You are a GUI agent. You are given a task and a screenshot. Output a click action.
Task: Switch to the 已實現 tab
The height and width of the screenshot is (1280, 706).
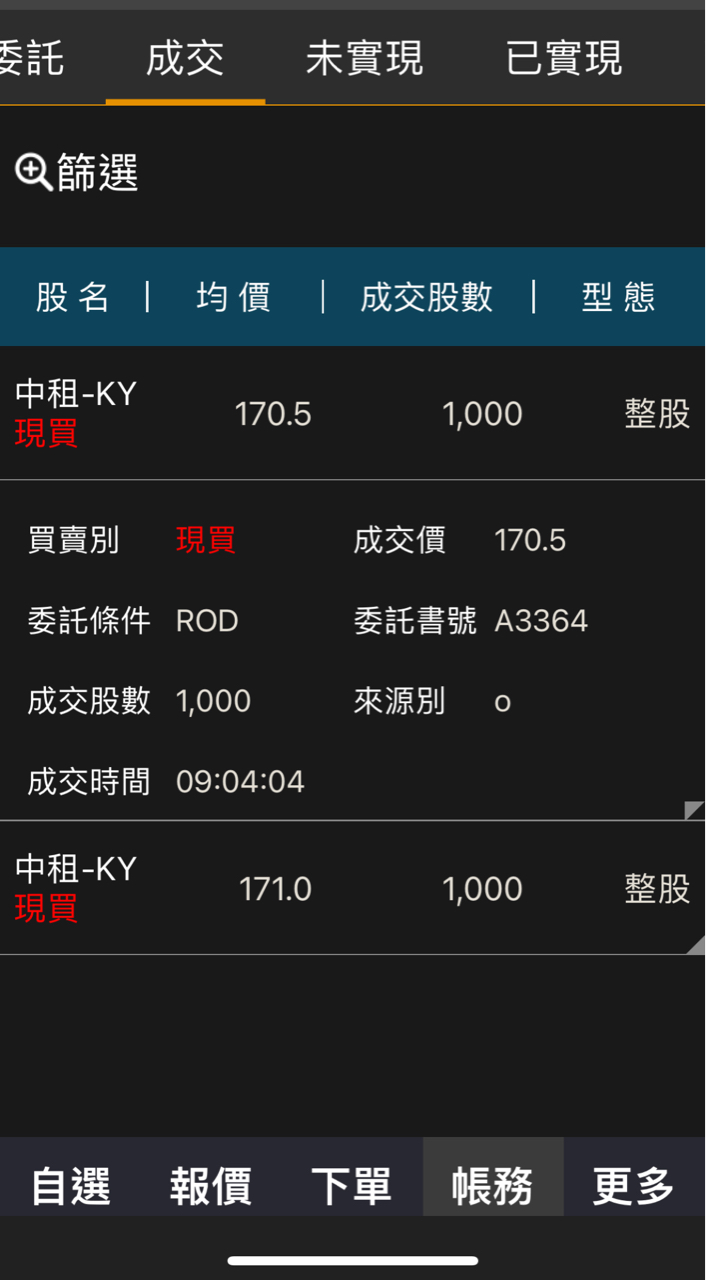(564, 58)
